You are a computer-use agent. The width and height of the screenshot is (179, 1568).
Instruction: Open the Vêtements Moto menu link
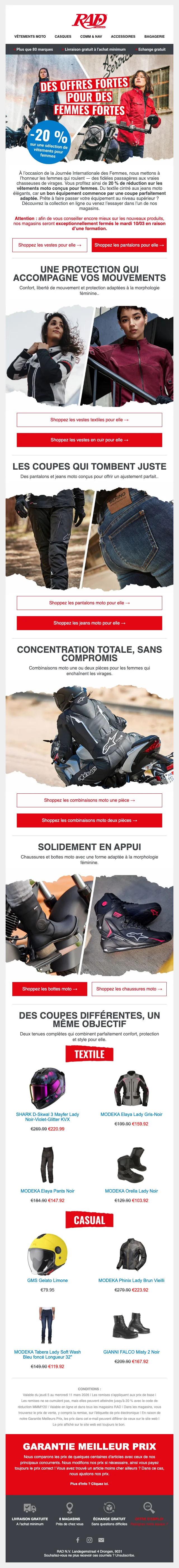click(x=30, y=37)
